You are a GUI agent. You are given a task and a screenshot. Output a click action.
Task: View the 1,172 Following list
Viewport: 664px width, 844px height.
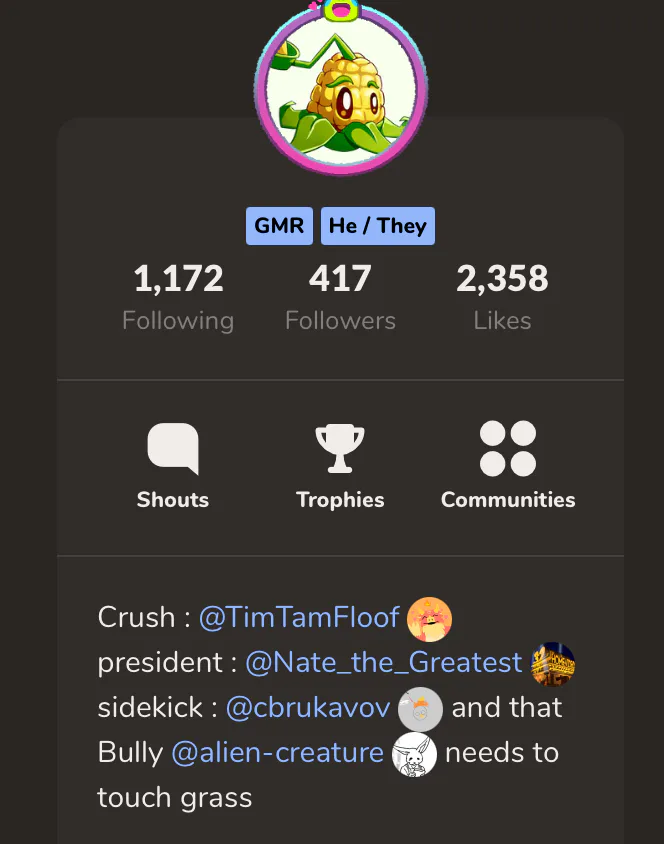pos(178,297)
